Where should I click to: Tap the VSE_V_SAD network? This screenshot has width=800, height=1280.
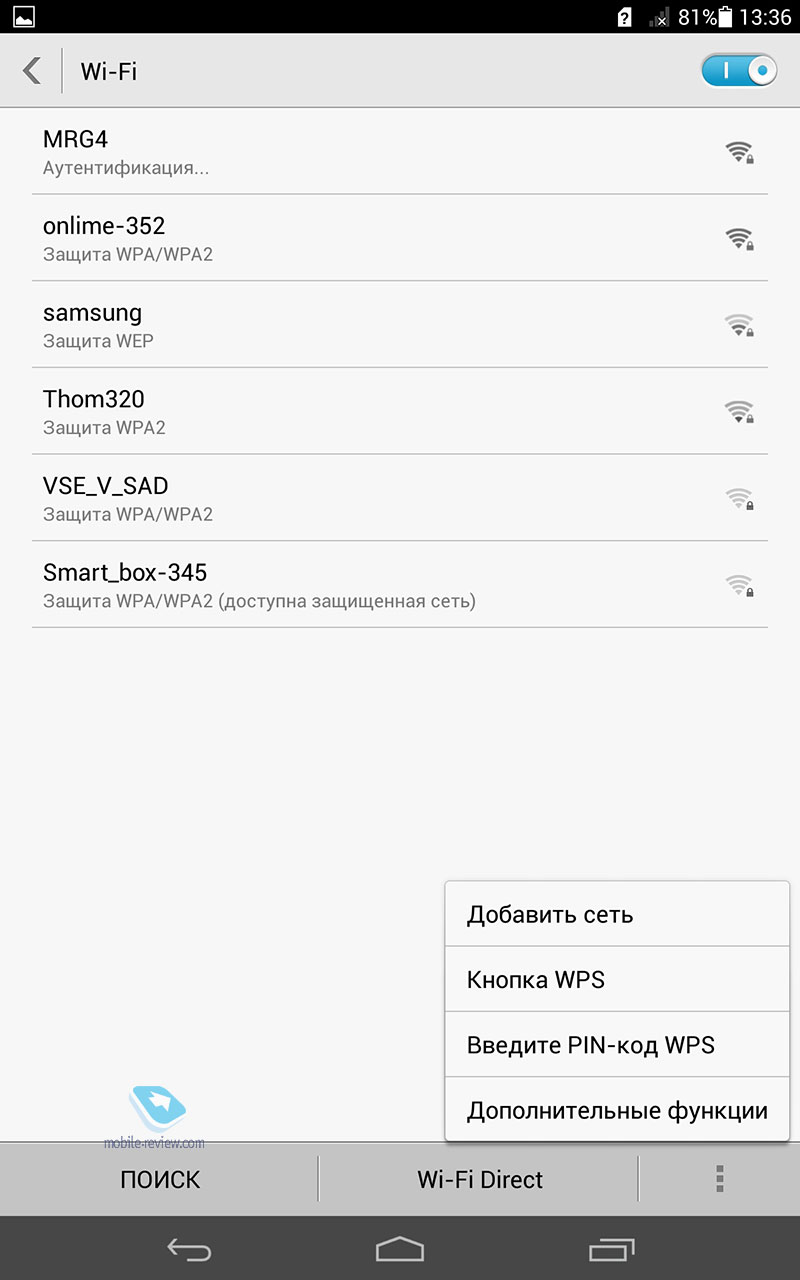(x=400, y=499)
